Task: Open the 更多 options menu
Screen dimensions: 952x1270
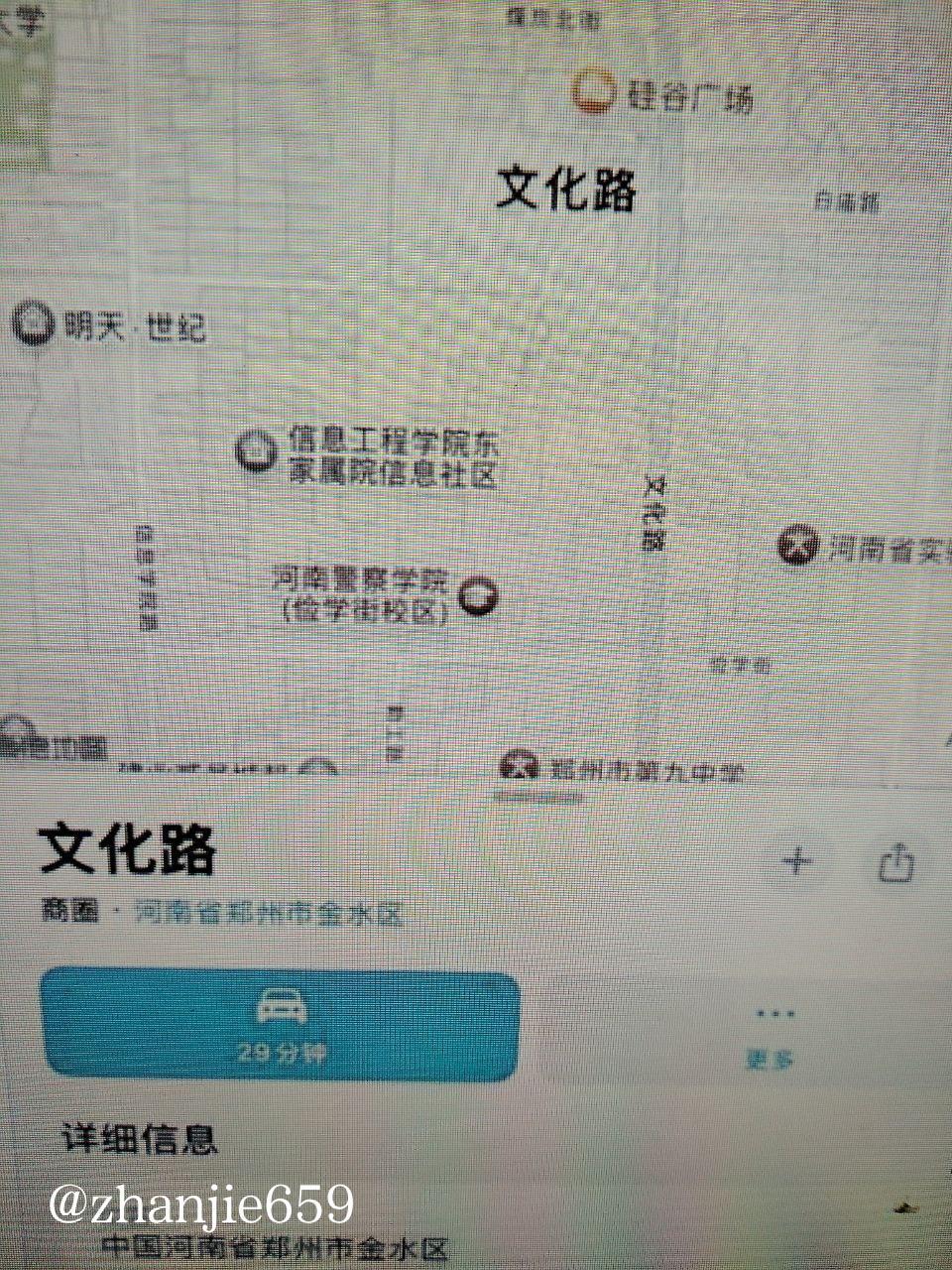Action: coord(771,1035)
